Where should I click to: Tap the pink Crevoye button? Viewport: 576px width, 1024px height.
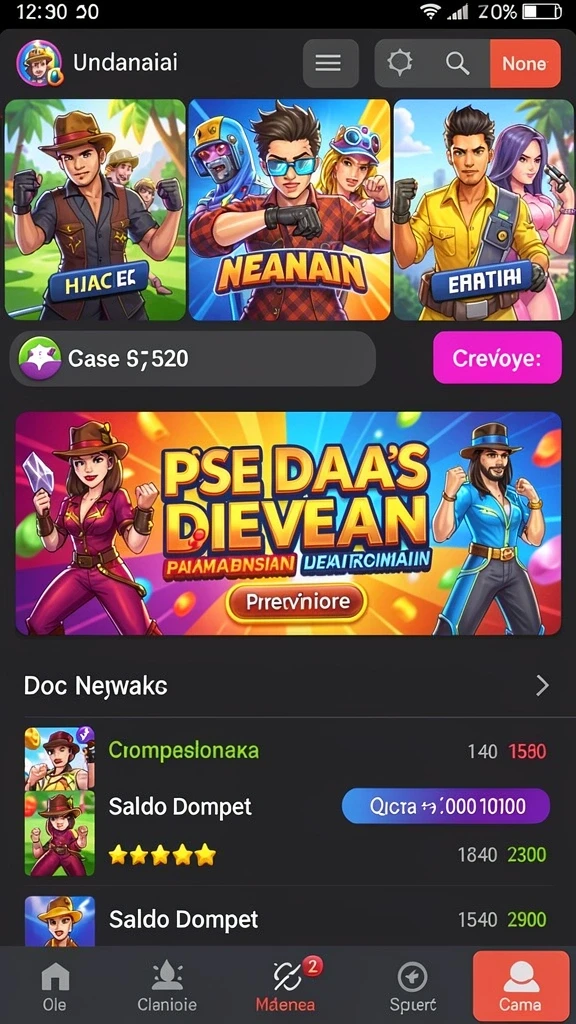[497, 357]
